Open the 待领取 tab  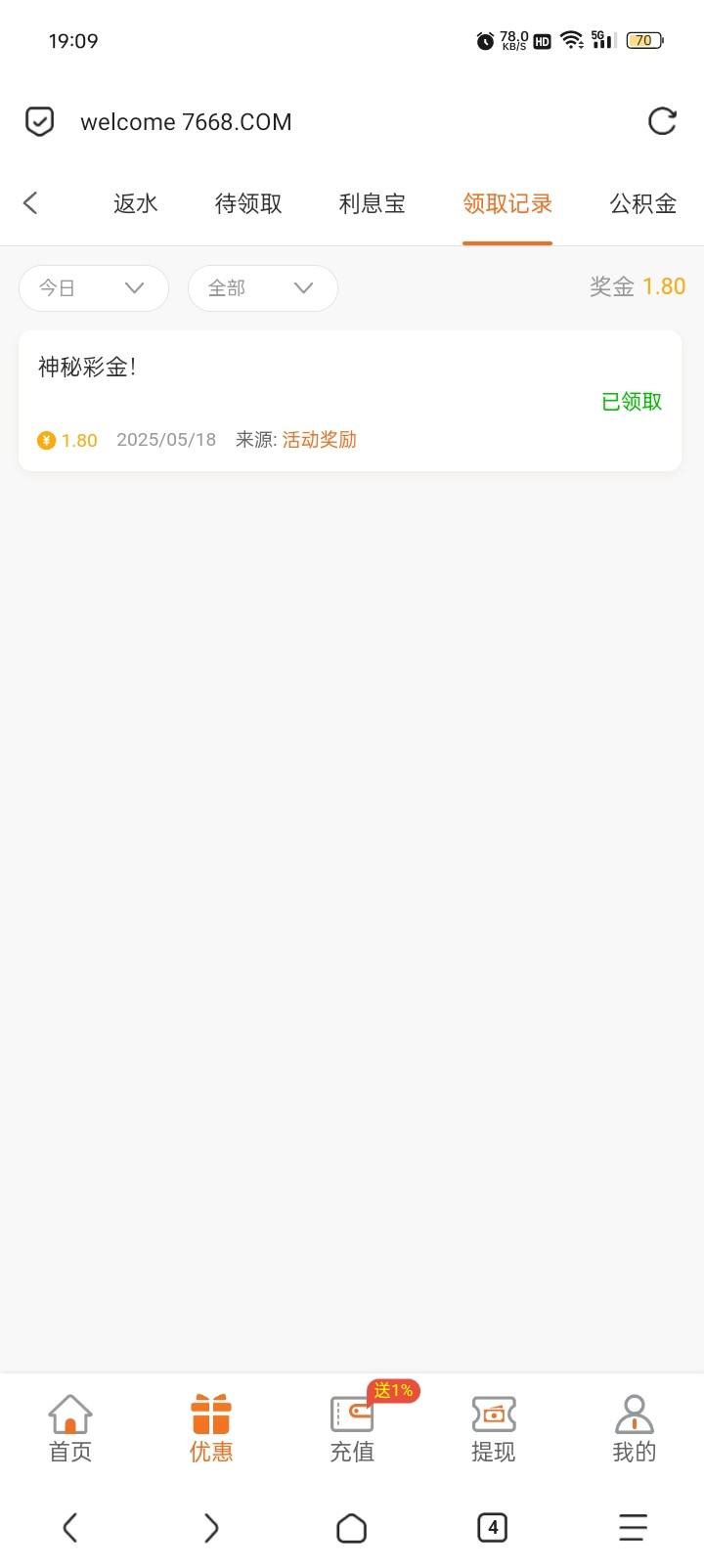point(248,203)
